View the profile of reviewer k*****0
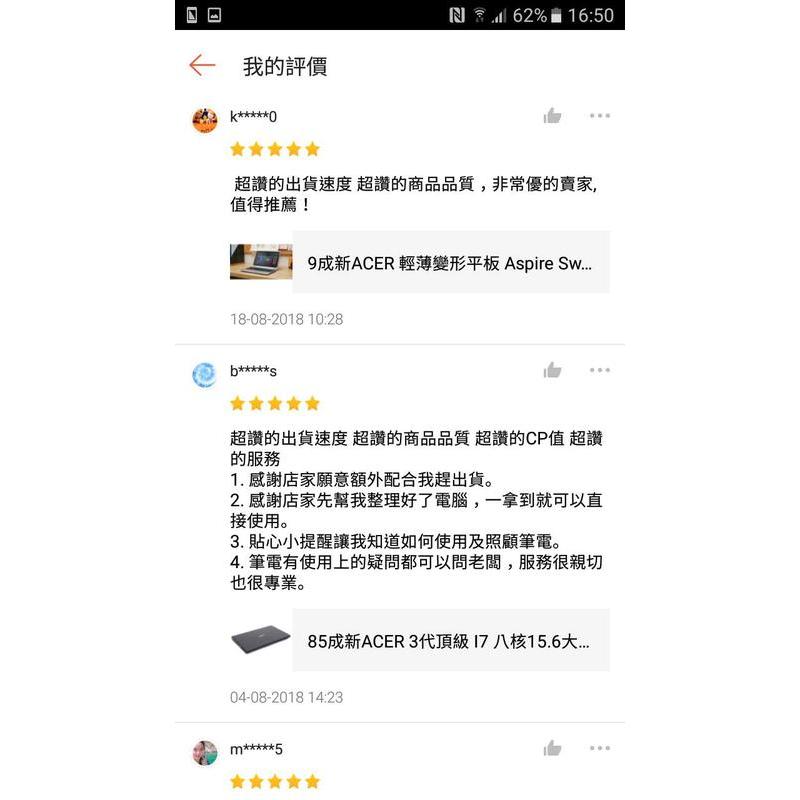The height and width of the screenshot is (800, 800). [x=205, y=120]
